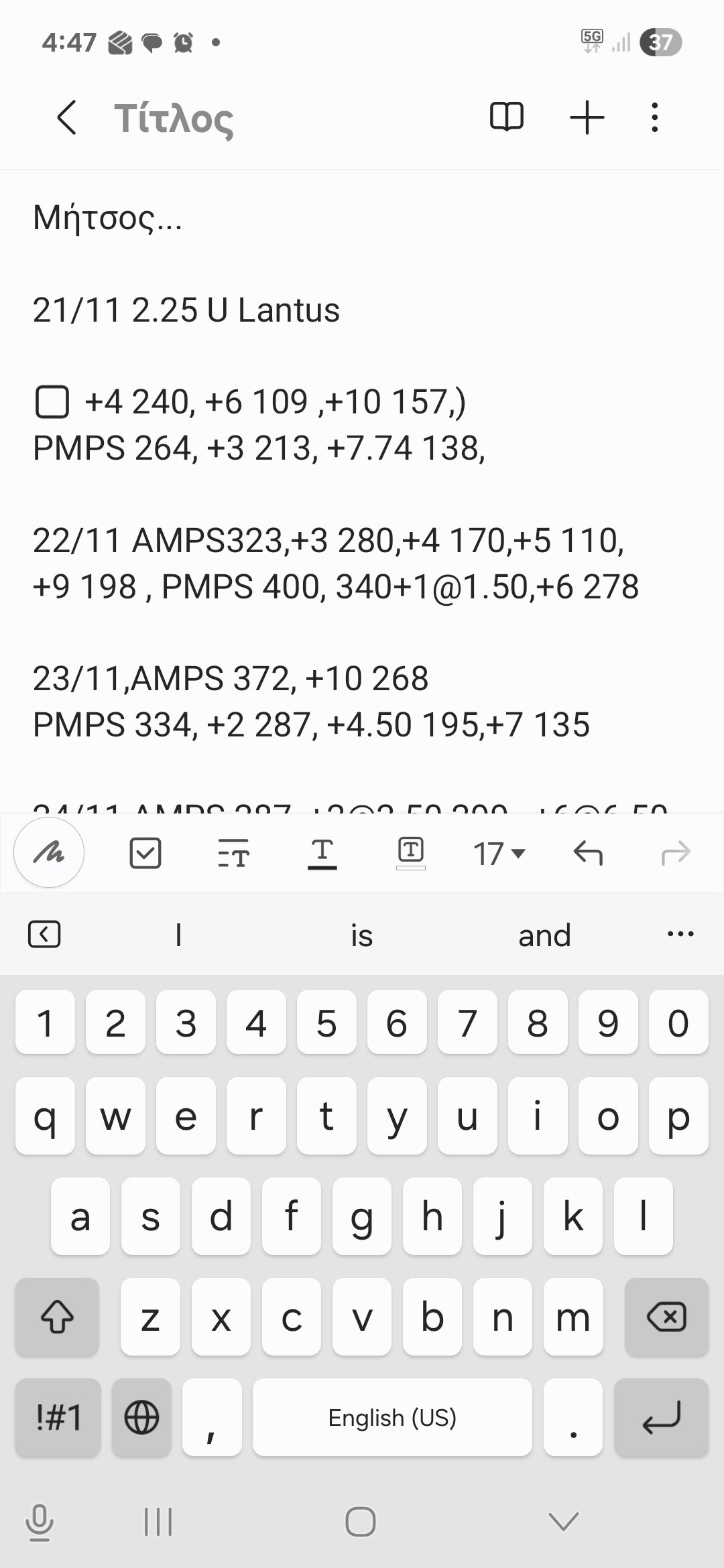Activate the handwriting pen tool
This screenshot has height=1568, width=724.
point(49,852)
